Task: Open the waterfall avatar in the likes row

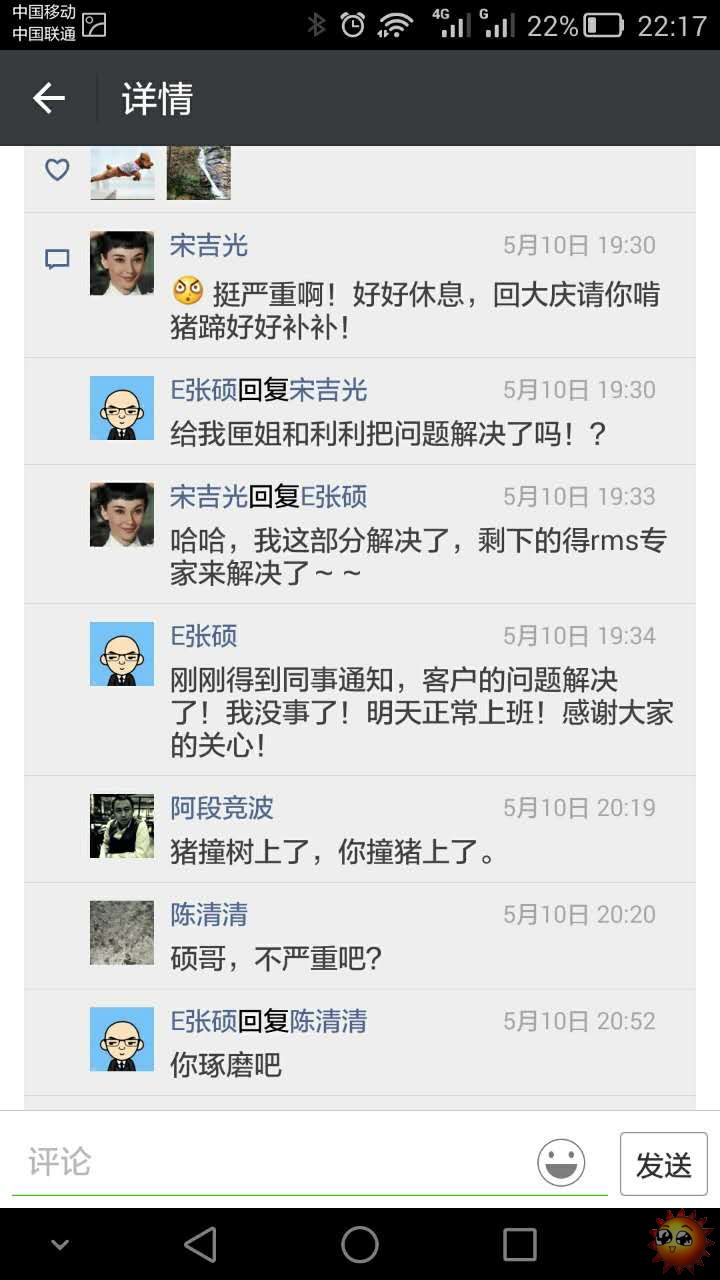Action: (x=198, y=173)
